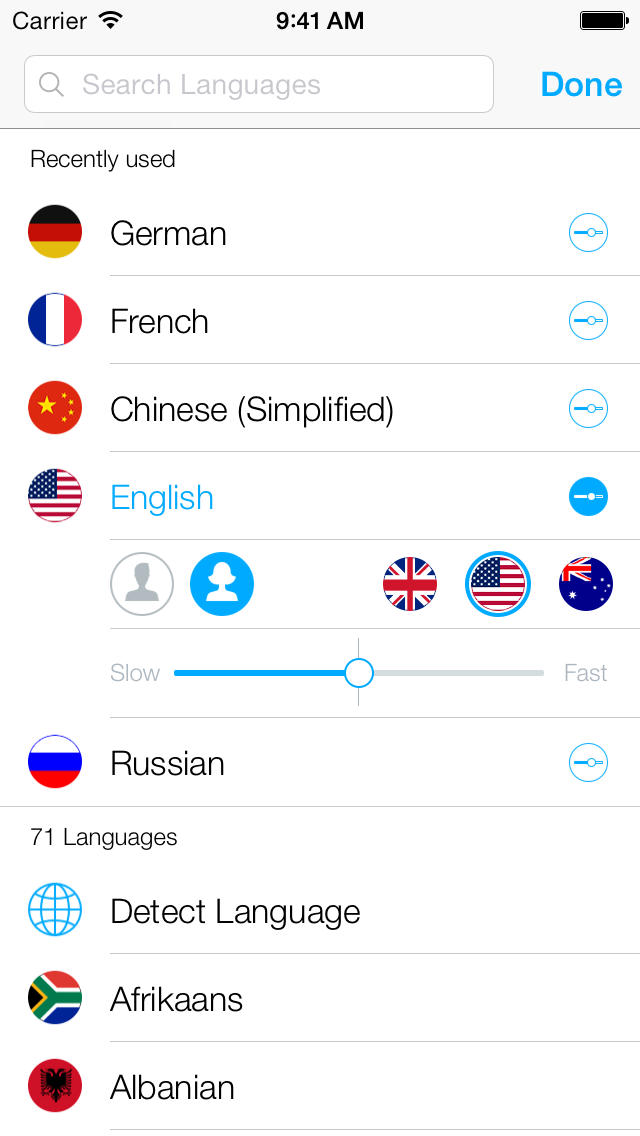
Task: Choose Chinese (Simplified) language
Action: (252, 410)
